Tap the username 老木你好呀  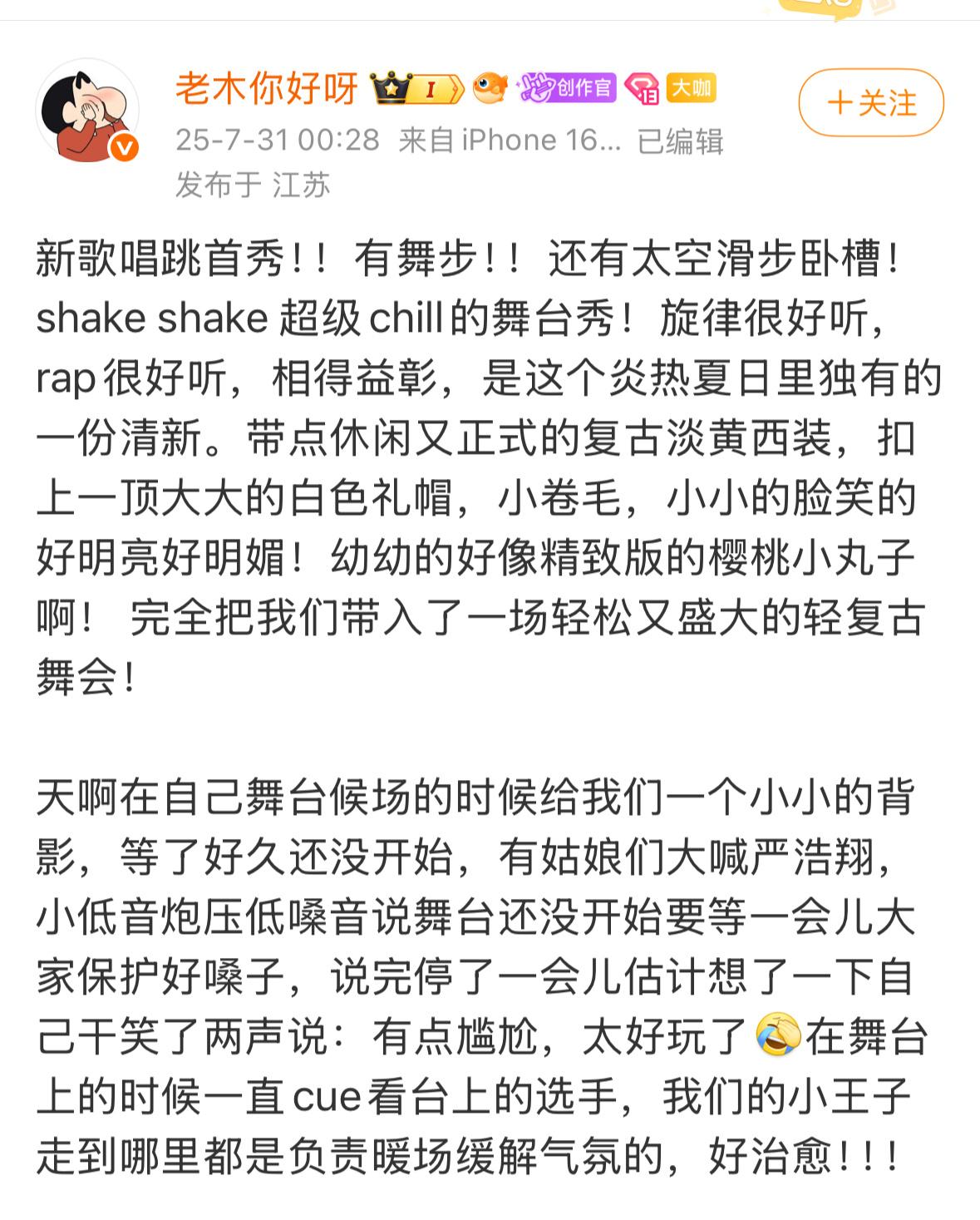click(267, 87)
